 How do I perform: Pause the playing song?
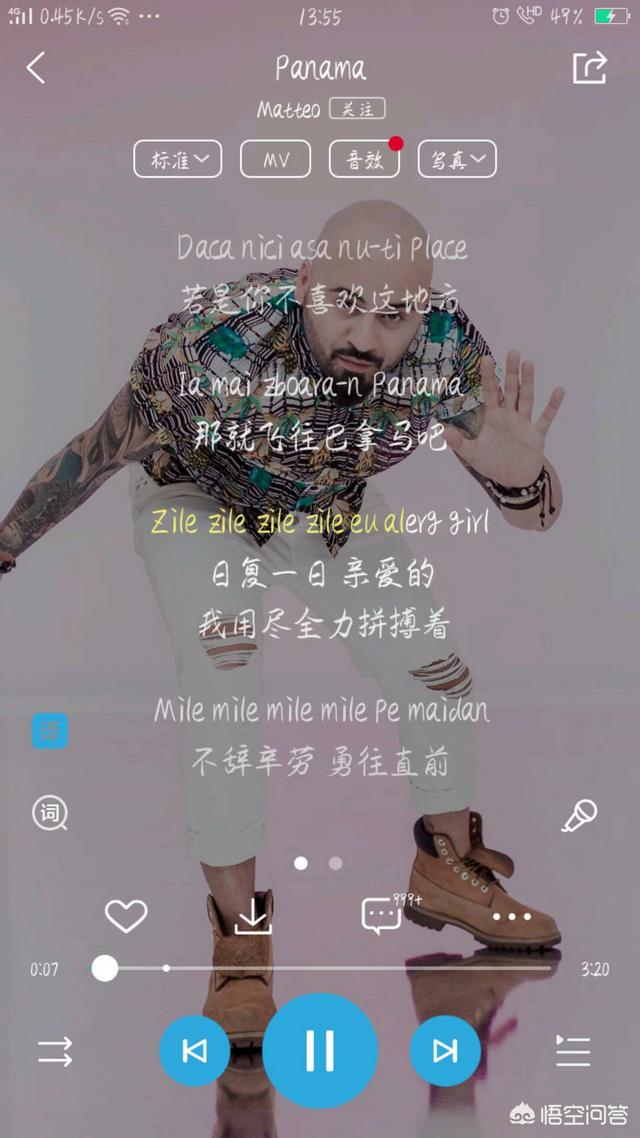point(320,1051)
